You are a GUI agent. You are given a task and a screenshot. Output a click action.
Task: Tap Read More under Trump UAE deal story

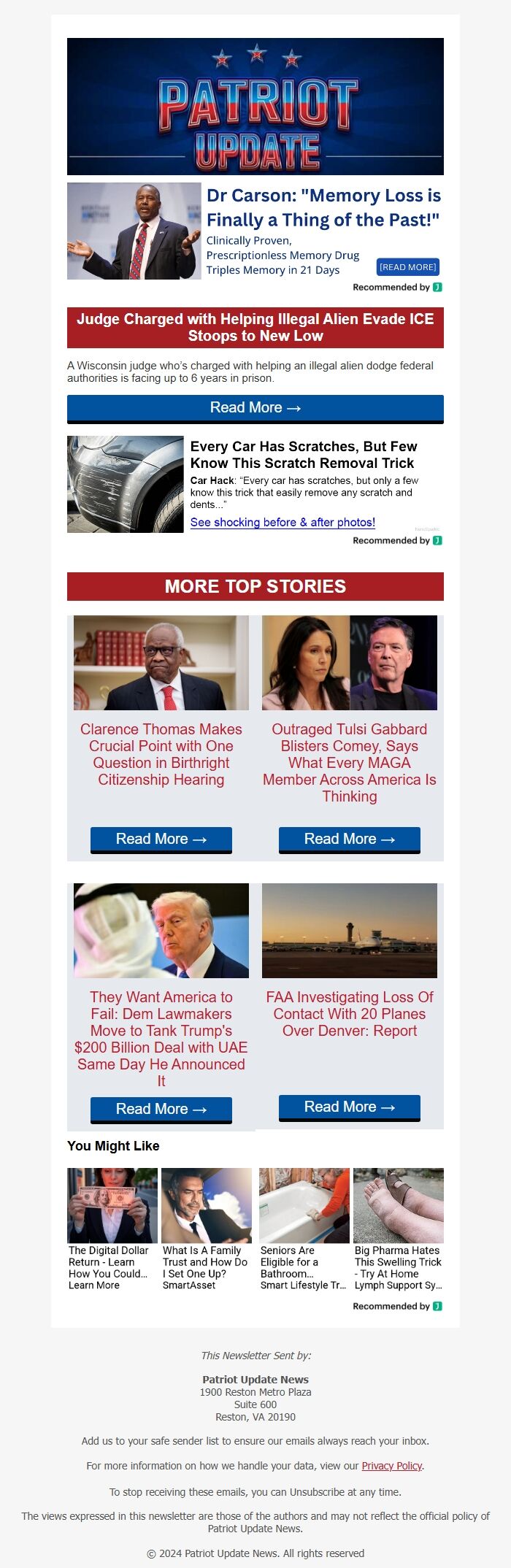[x=161, y=1110]
